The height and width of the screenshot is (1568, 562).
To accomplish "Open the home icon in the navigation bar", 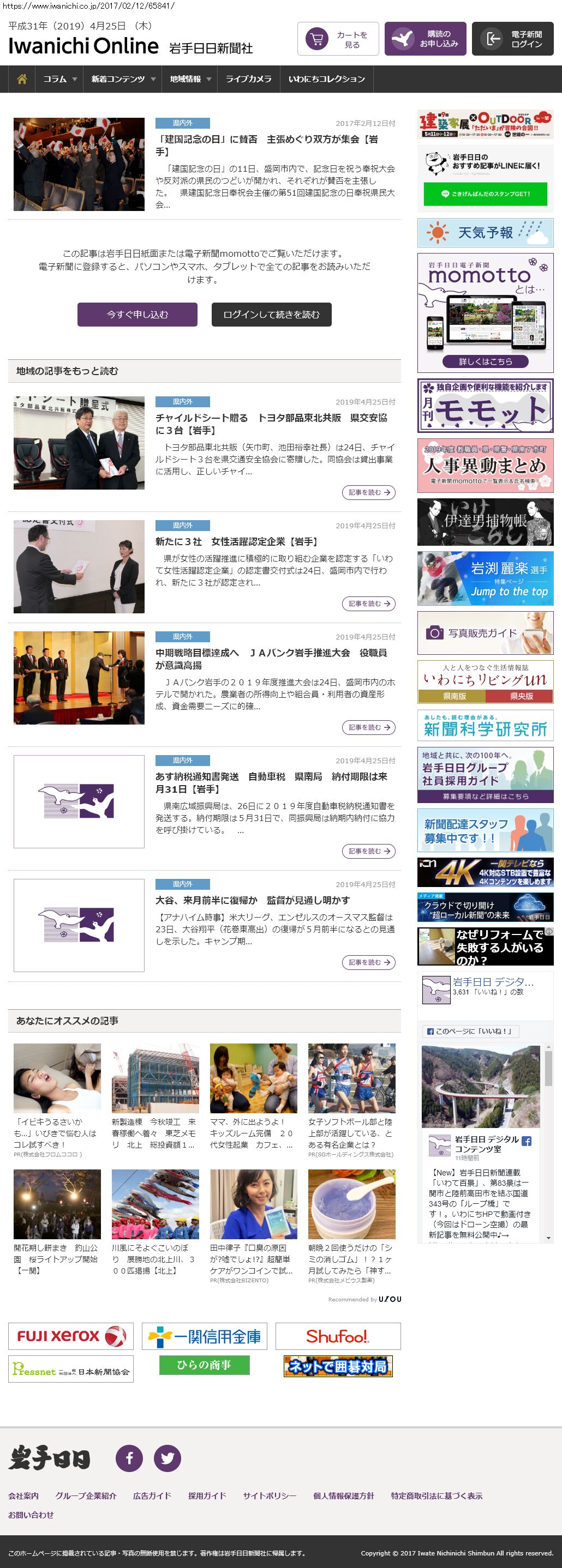I will tap(22, 79).
